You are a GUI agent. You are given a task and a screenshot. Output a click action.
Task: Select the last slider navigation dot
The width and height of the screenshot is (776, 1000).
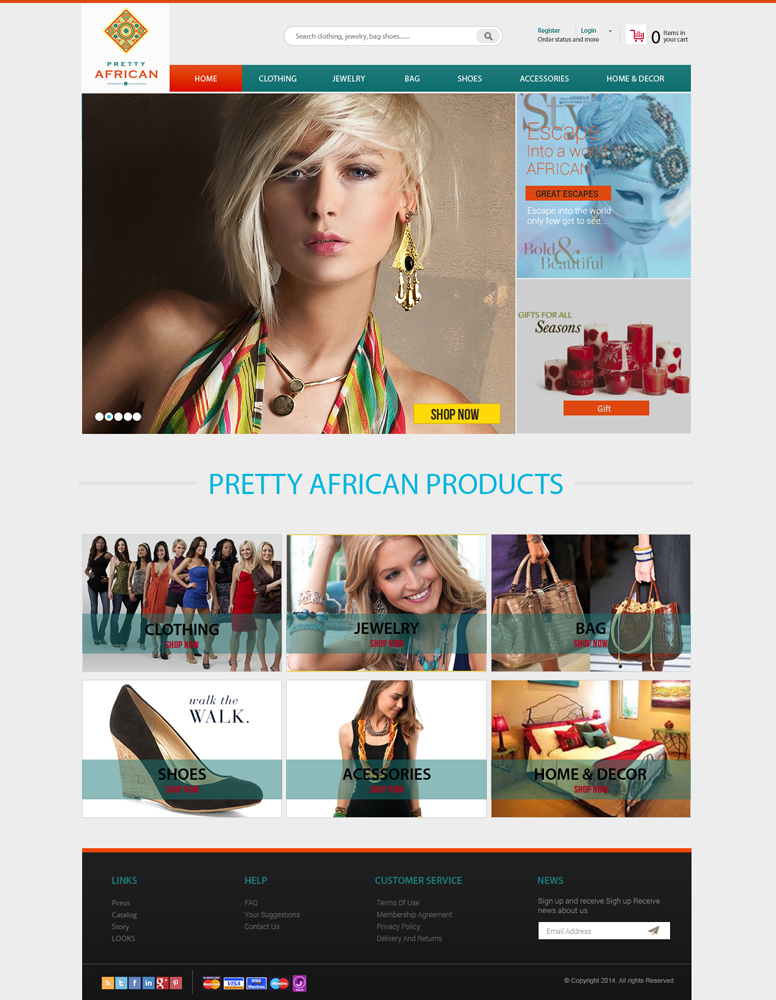pyautogui.click(x=137, y=415)
